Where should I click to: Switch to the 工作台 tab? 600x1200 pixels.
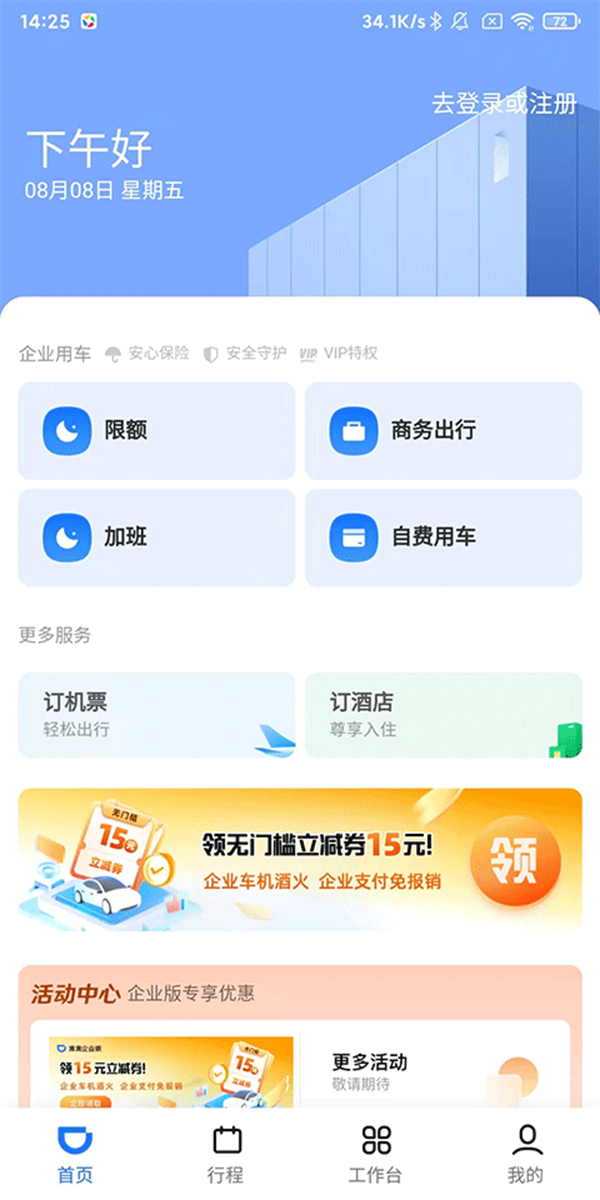[376, 1154]
